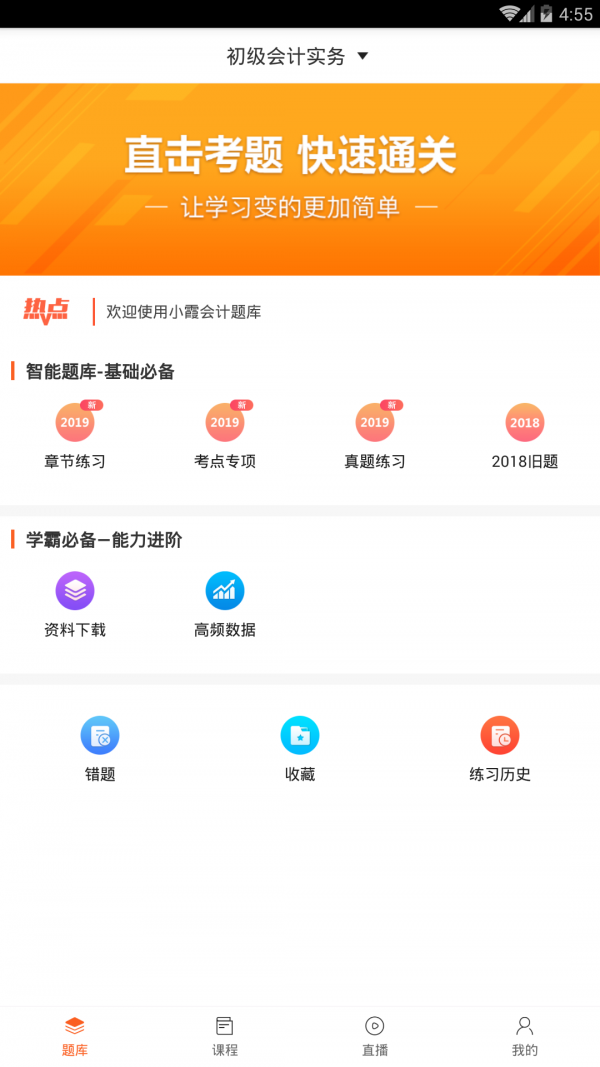
Task: Switch to the 直播 tab
Action: point(375,1036)
